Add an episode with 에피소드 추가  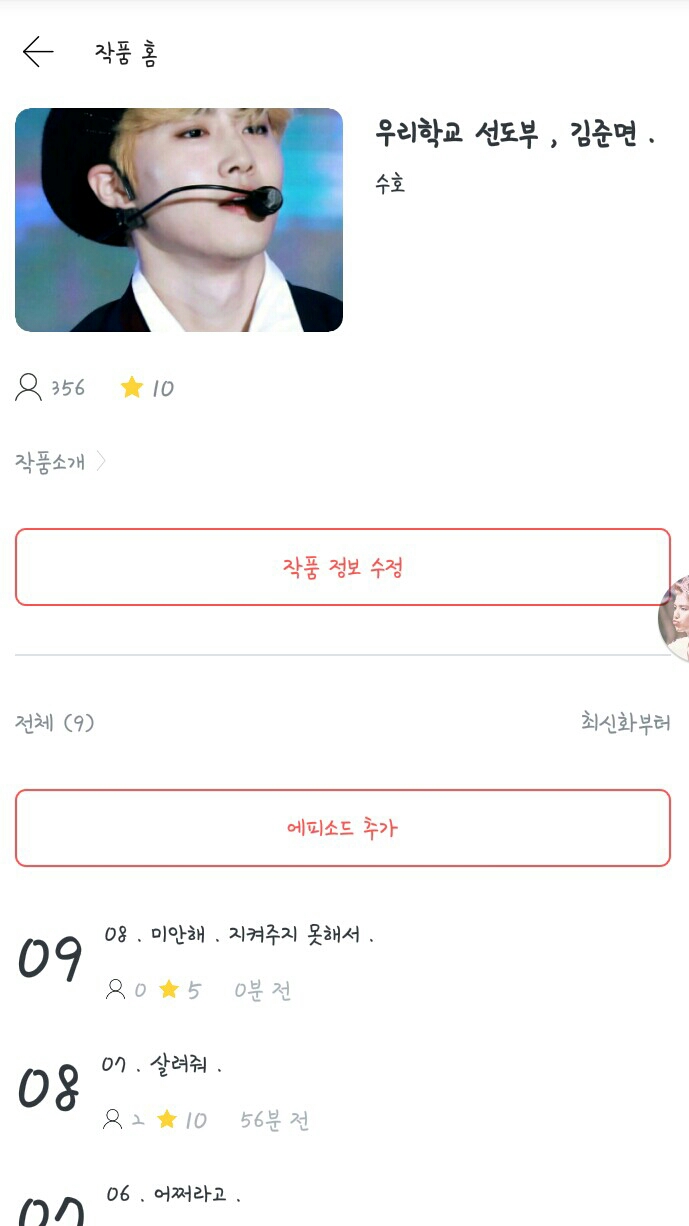coord(343,828)
